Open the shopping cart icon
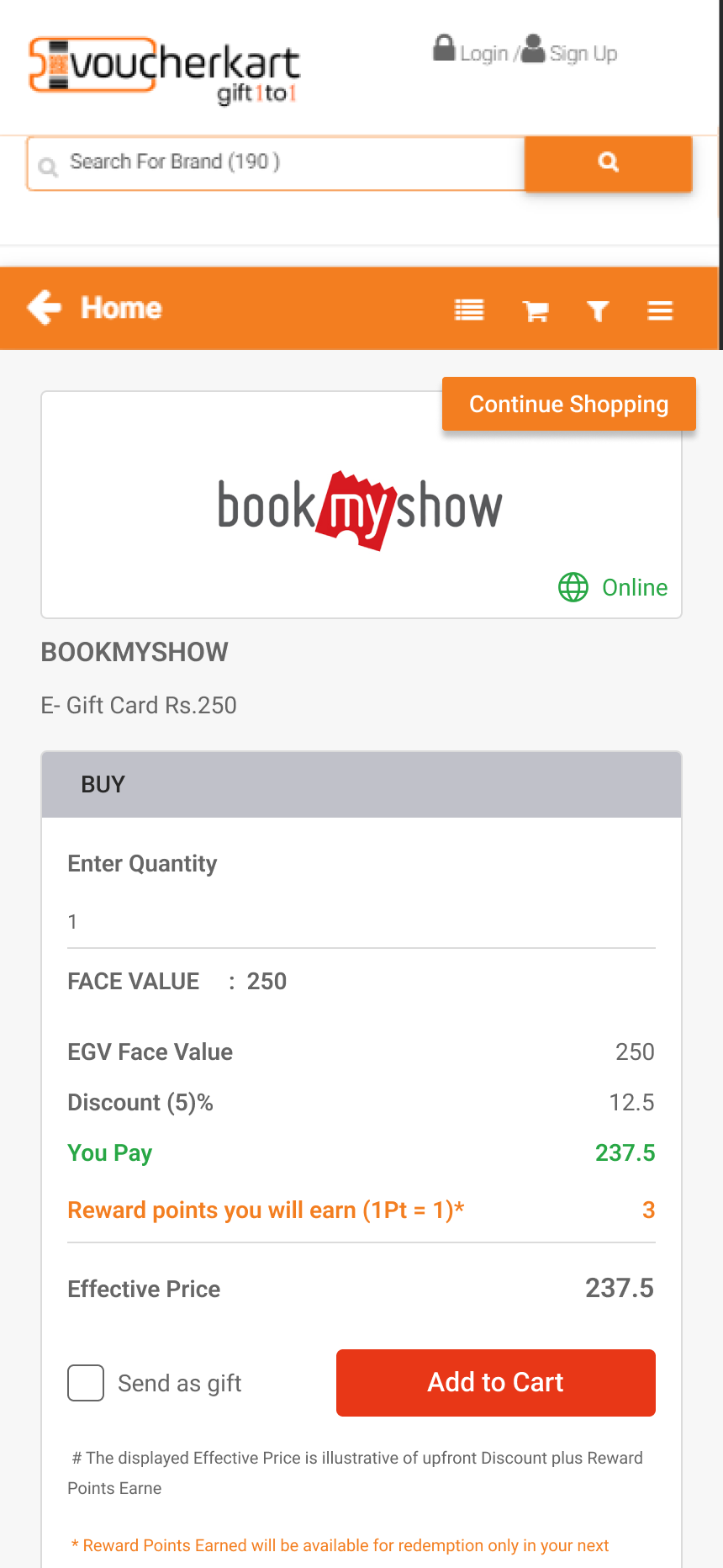Screen dimensions: 723x1568 click(536, 311)
